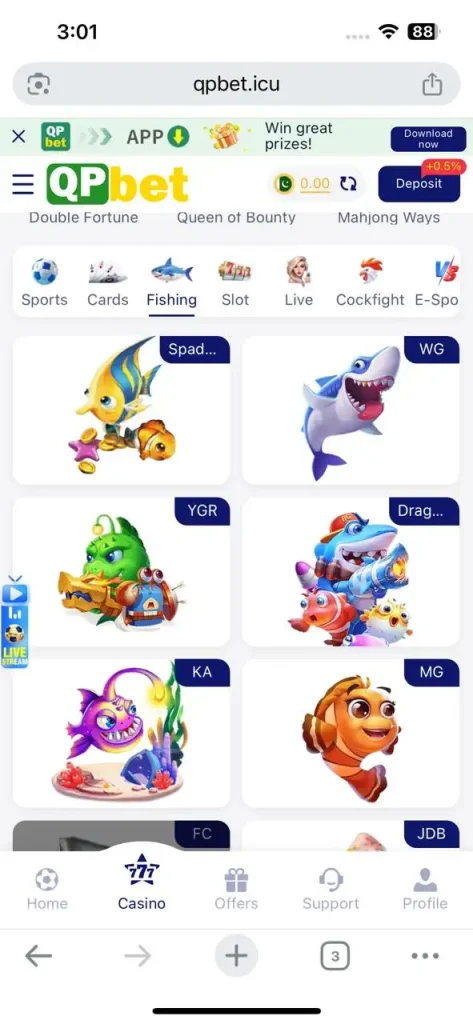This screenshot has height=1024, width=473.
Task: Share the page from the address bar
Action: click(x=432, y=84)
